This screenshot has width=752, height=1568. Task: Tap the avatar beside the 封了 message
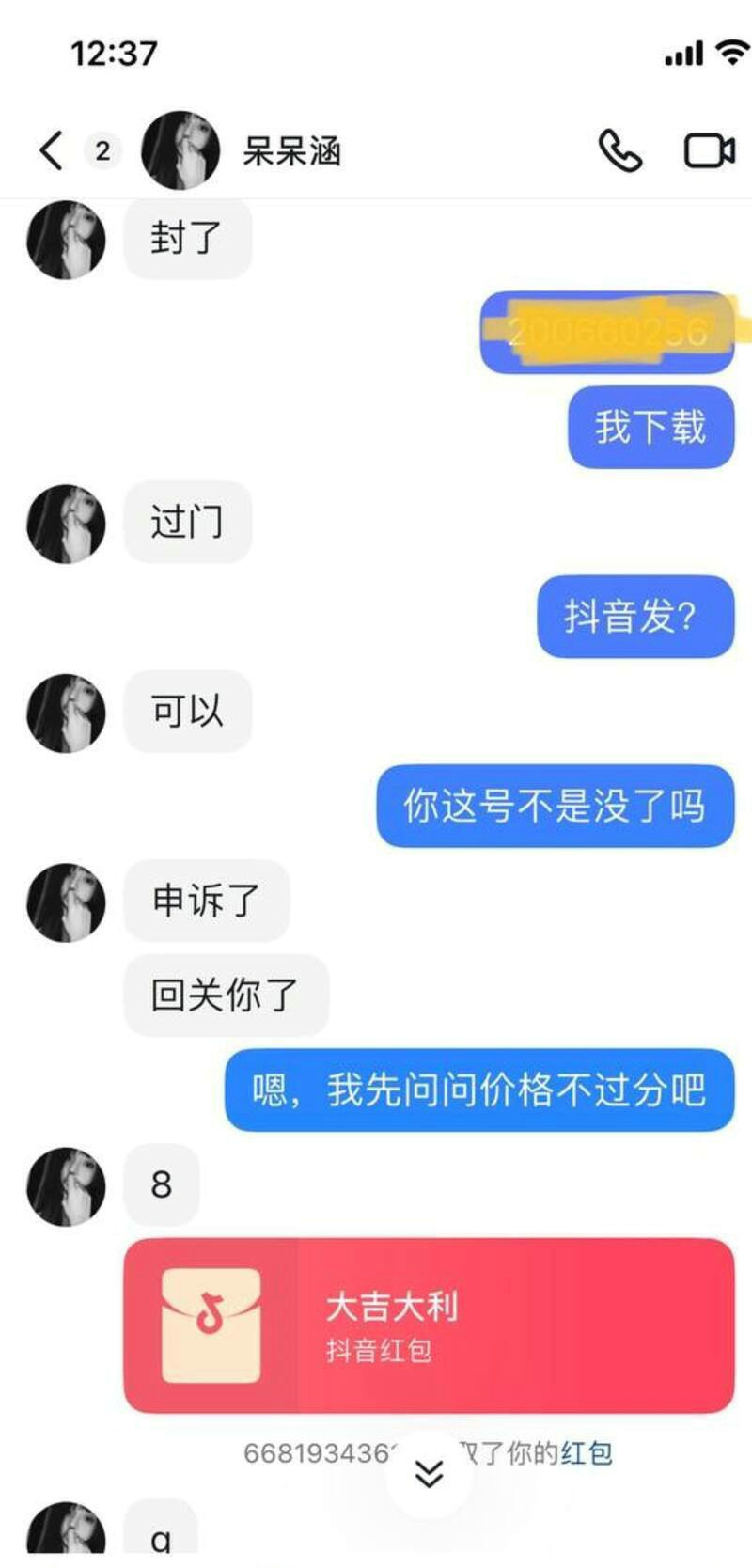pyautogui.click(x=66, y=239)
